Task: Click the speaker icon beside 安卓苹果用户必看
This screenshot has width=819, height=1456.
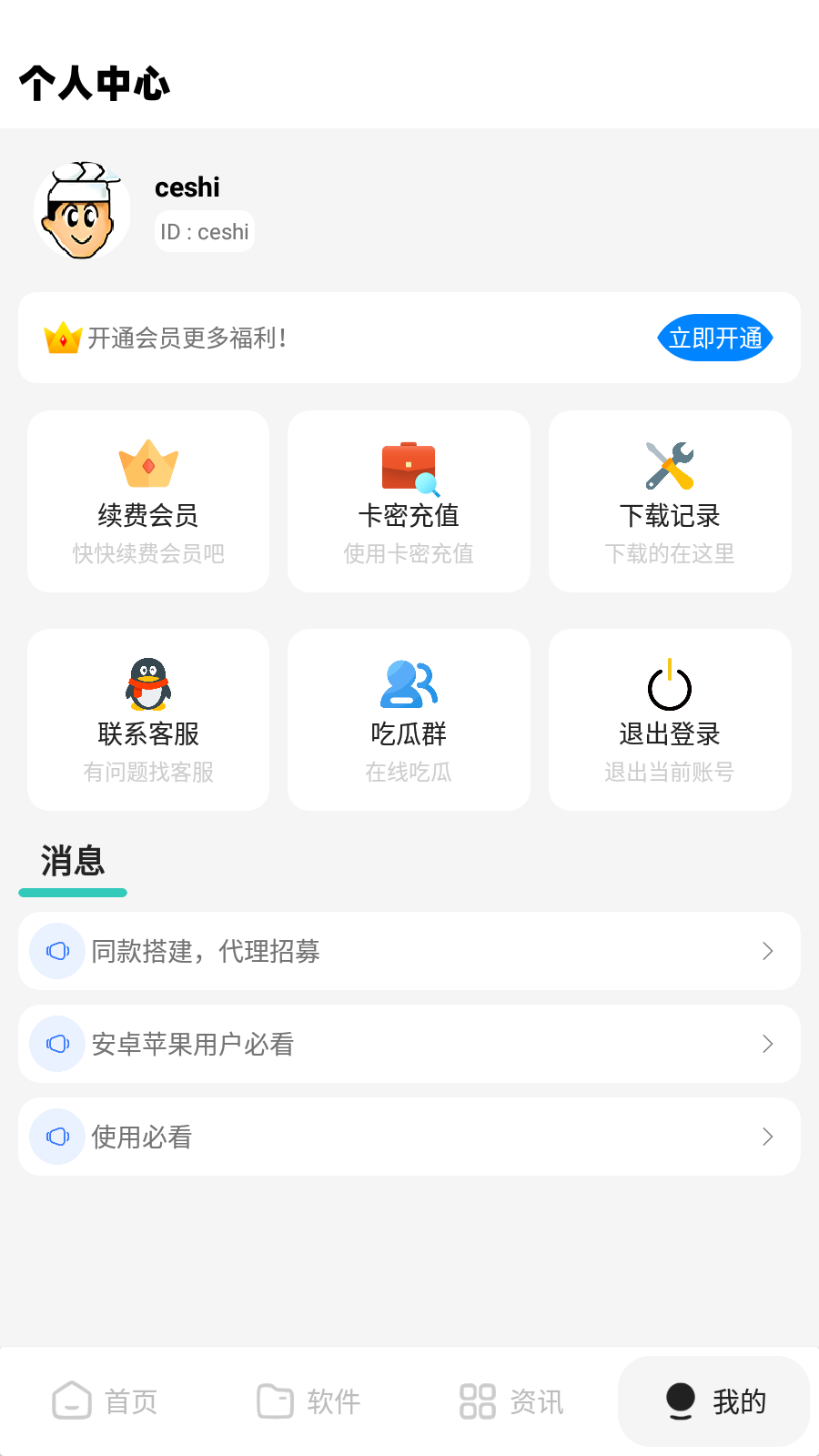Action: pos(57,1044)
